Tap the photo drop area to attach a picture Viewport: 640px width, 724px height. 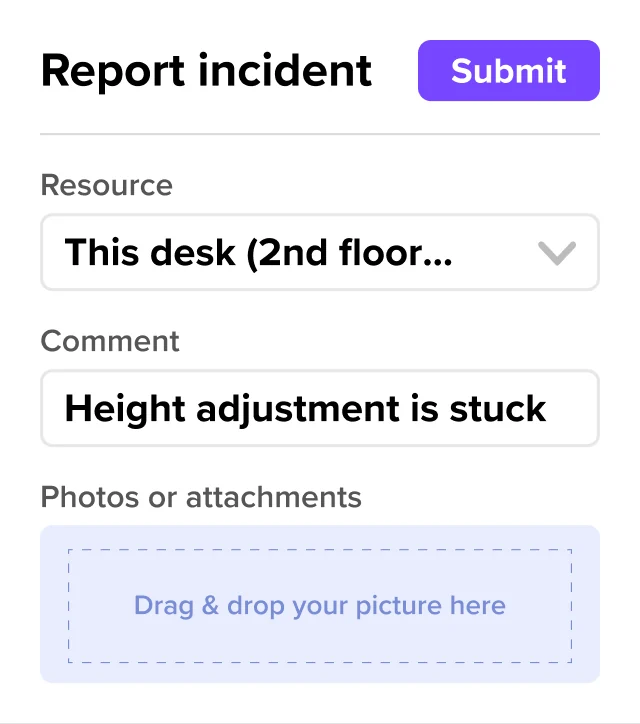(x=320, y=605)
